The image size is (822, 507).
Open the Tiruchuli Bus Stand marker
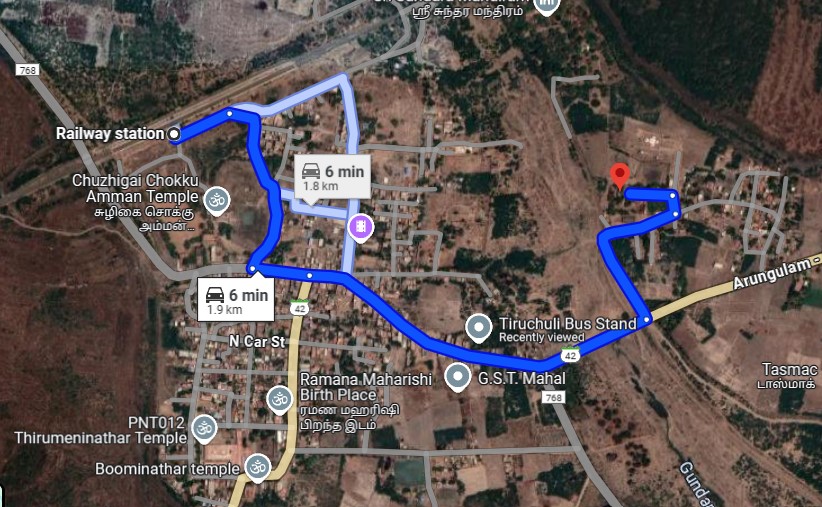tap(480, 327)
